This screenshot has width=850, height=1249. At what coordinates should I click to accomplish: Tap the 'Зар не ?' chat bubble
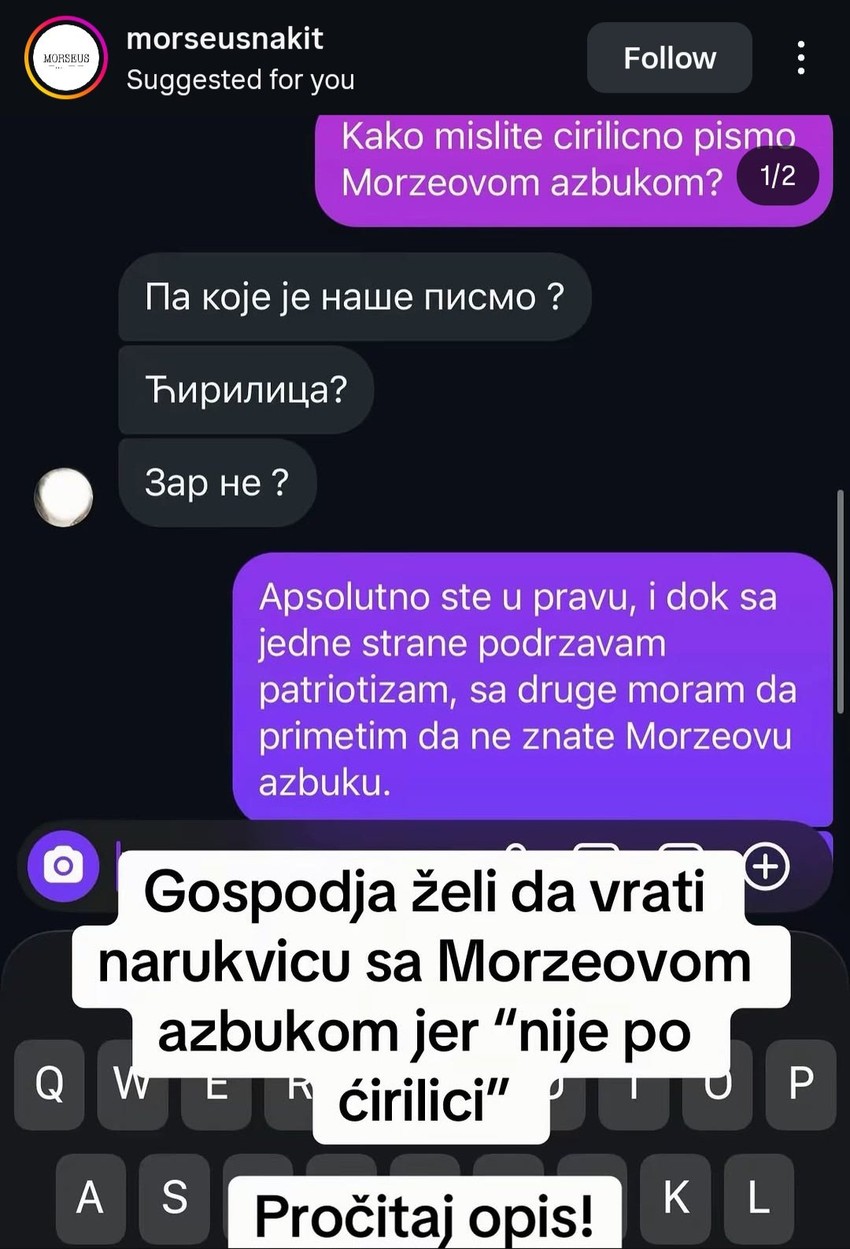[217, 482]
